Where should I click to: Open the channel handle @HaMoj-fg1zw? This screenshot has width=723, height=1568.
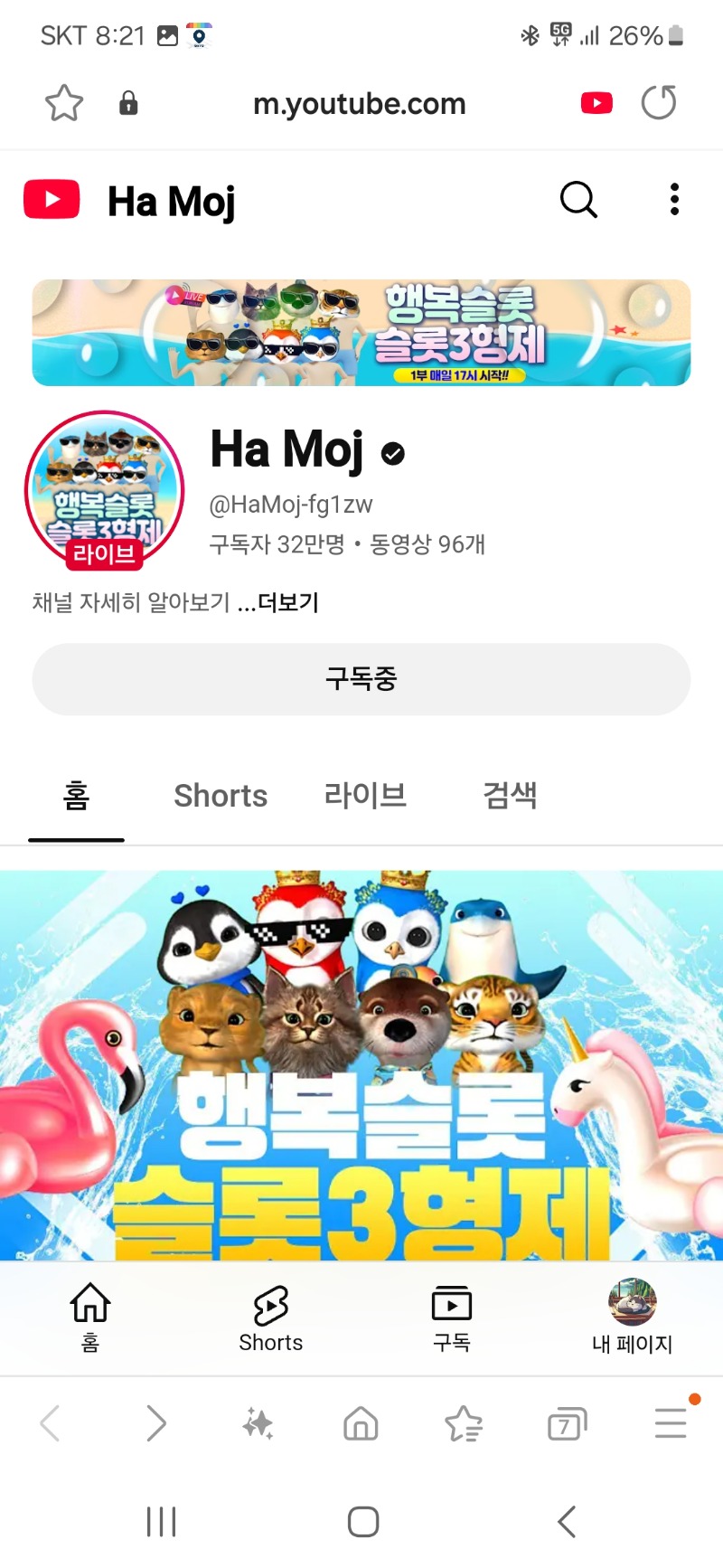290,504
